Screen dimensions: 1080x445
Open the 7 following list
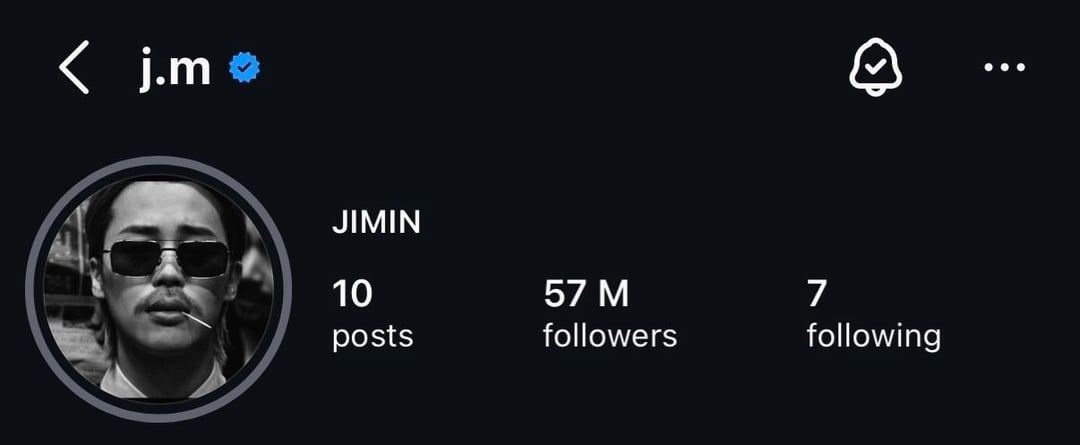(872, 314)
